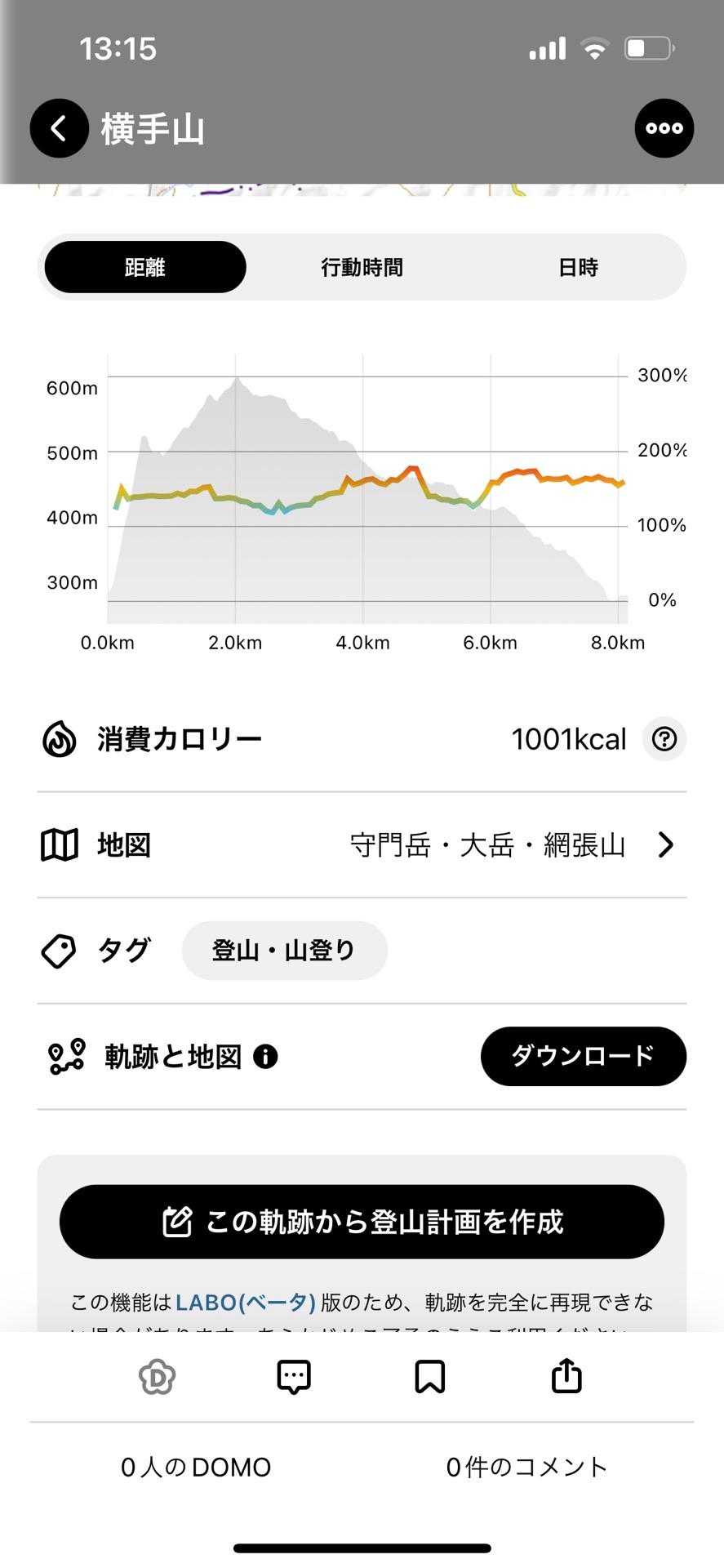The width and height of the screenshot is (724, 1568).
Task: Go back from 横手山 page
Action: [x=59, y=128]
